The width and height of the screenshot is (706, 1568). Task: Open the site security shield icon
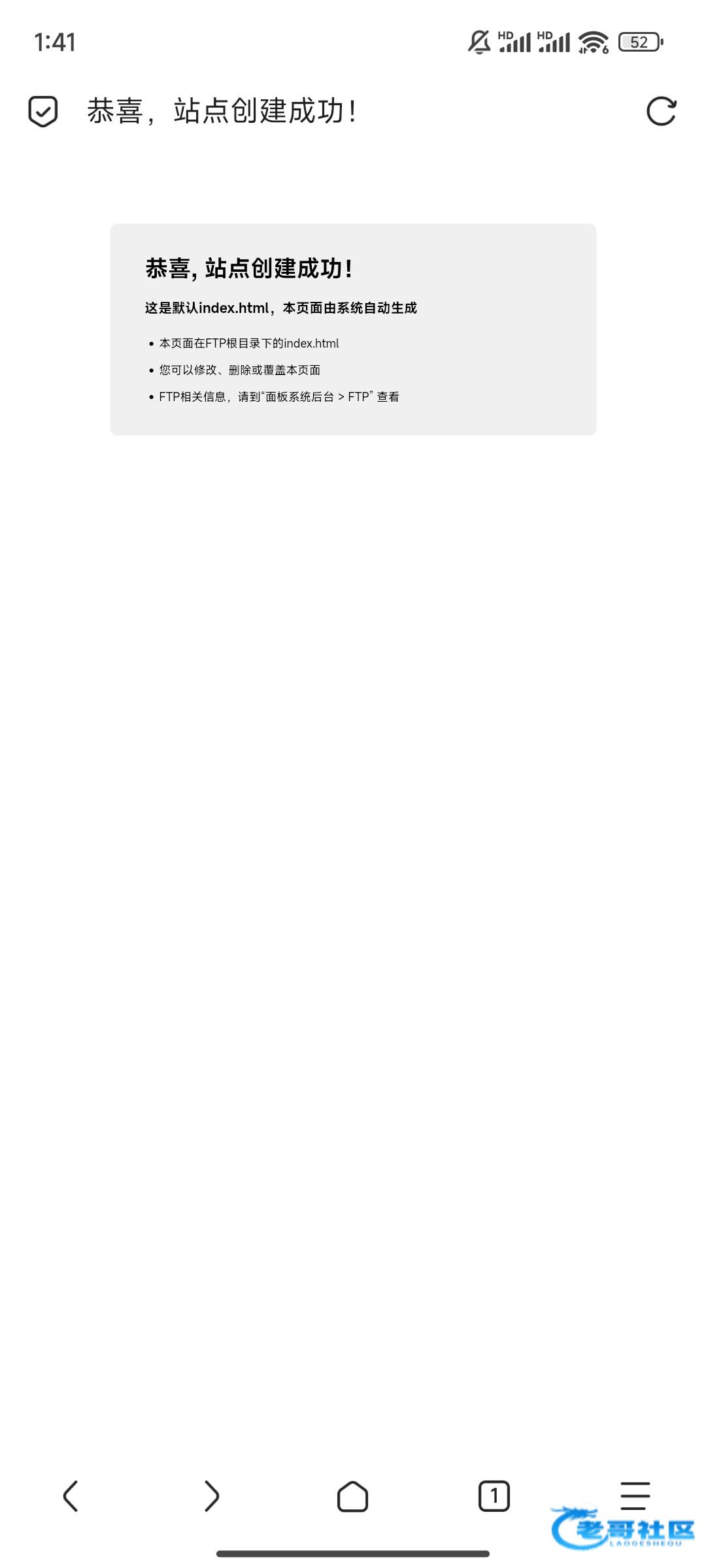tap(43, 111)
